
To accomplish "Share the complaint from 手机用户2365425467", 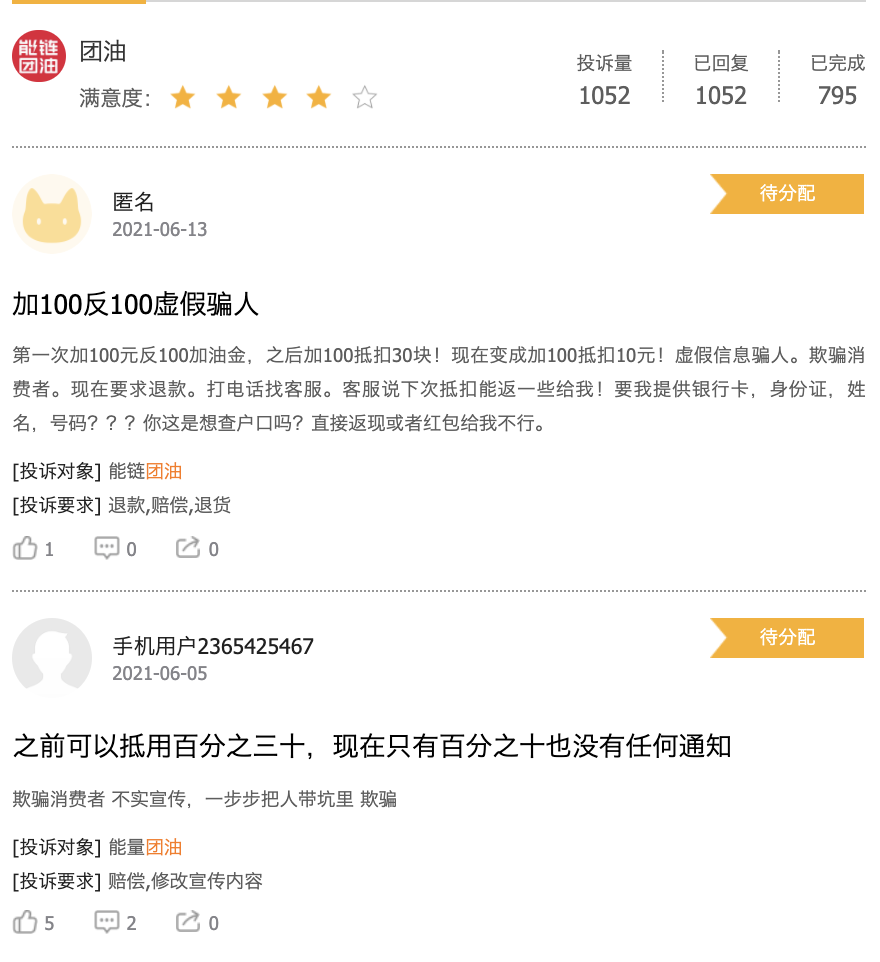I will pos(189,922).
